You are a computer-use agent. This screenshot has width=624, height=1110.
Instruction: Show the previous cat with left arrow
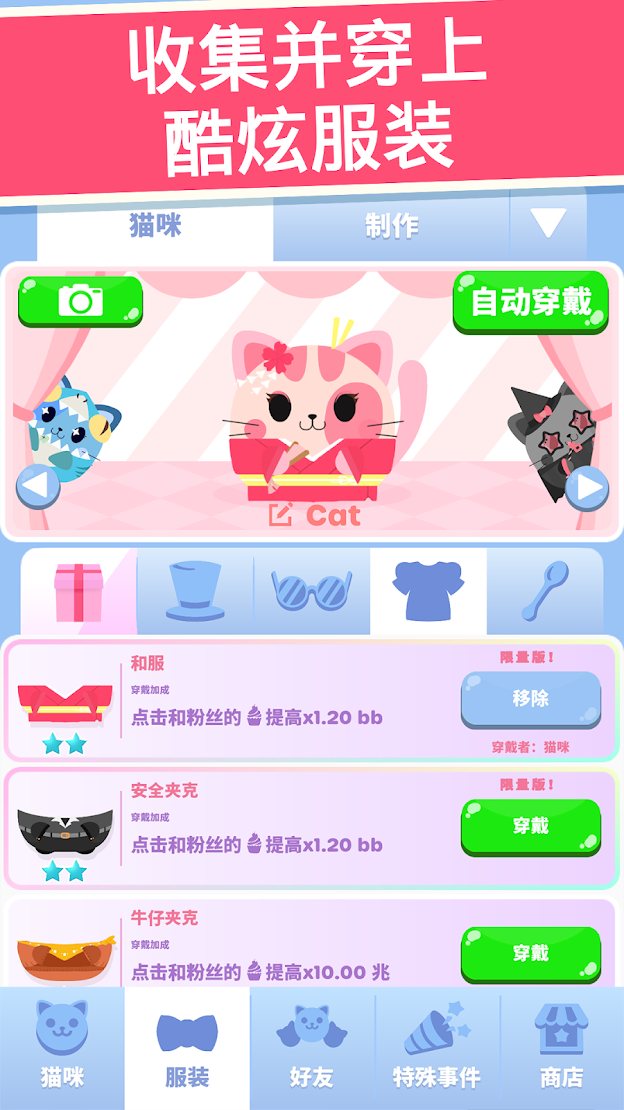tap(38, 486)
